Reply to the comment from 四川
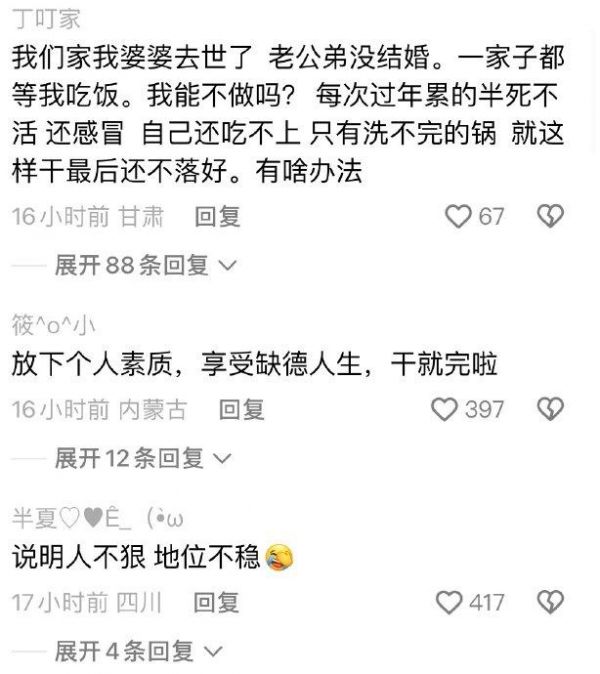 217,603
